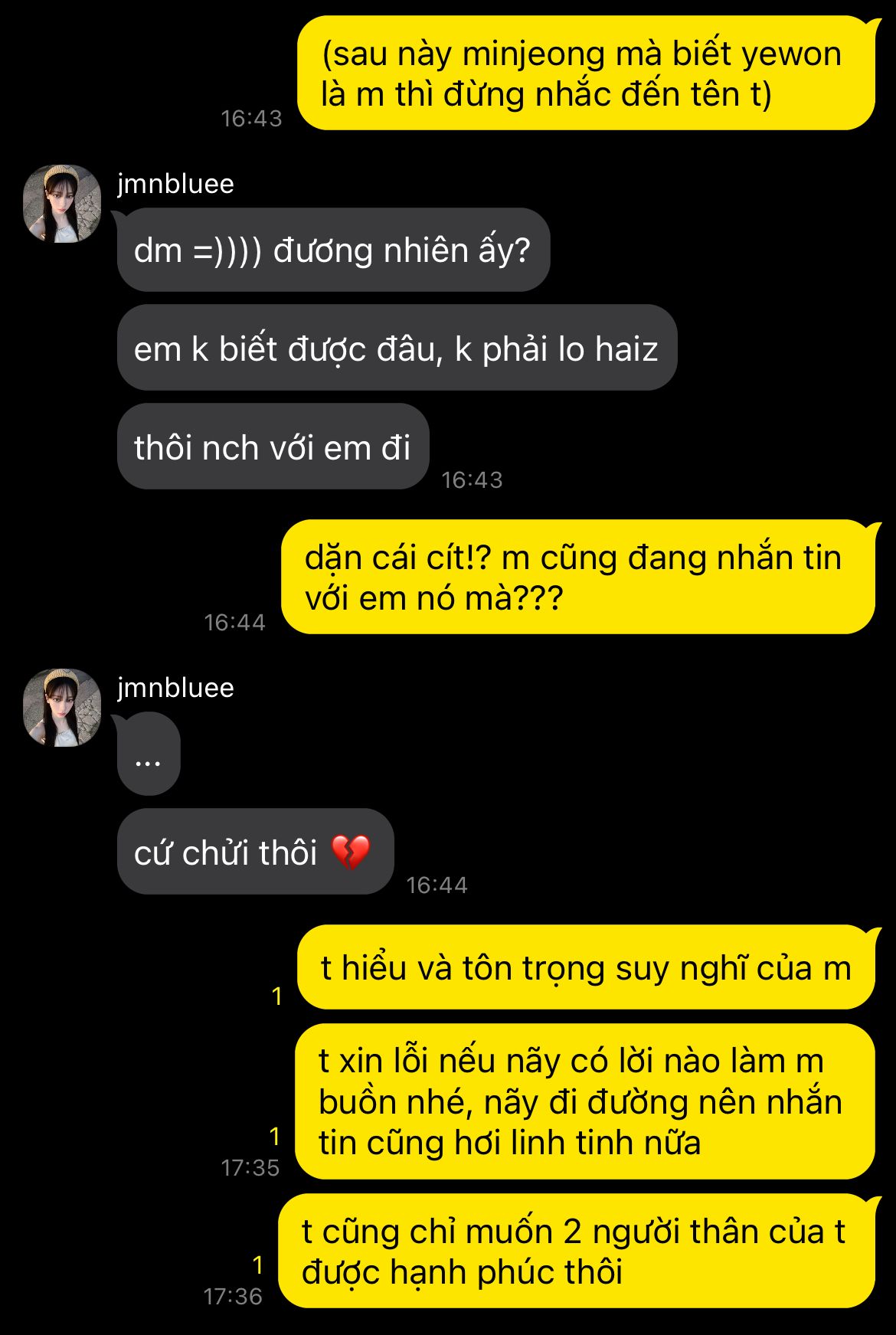Image resolution: width=896 pixels, height=1335 pixels.
Task: Open jmnbluee's avatar beside "dm =)))) đương nhiên ấy?"
Action: point(62,204)
